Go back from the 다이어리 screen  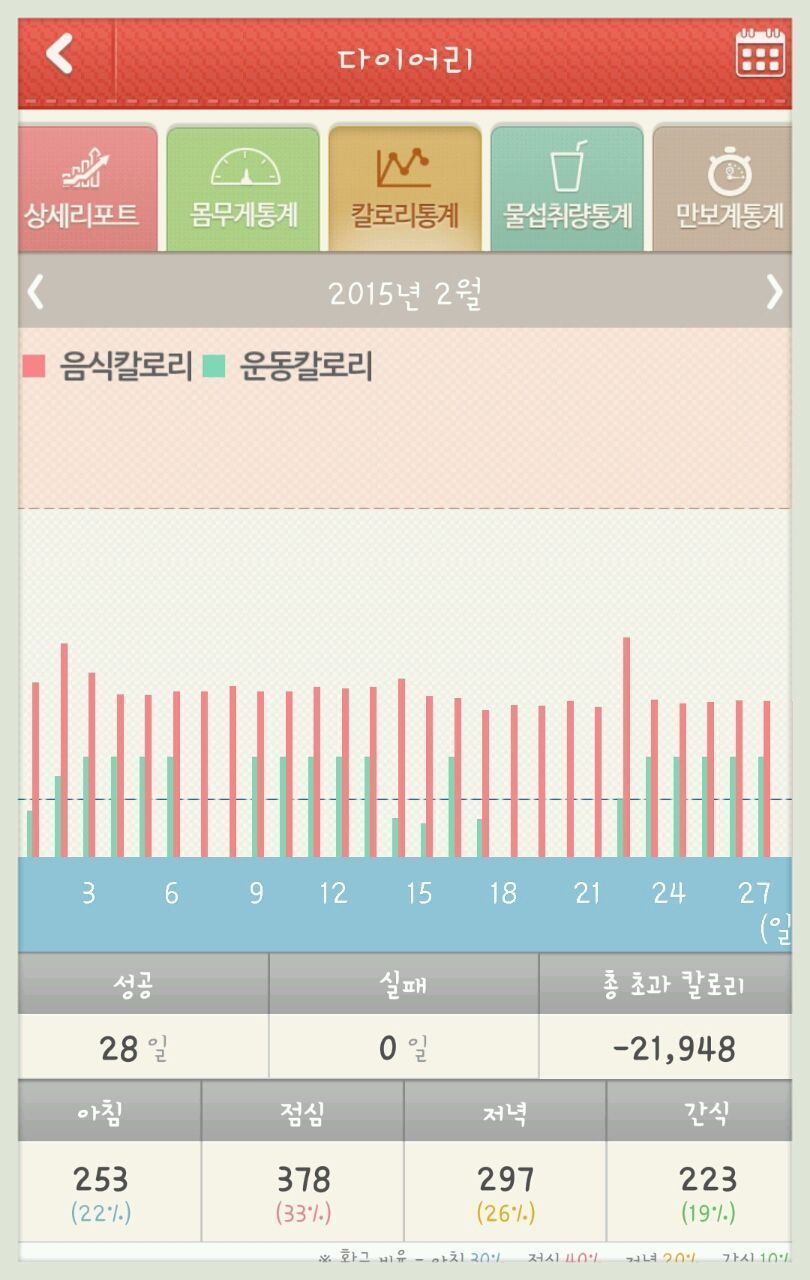point(60,54)
